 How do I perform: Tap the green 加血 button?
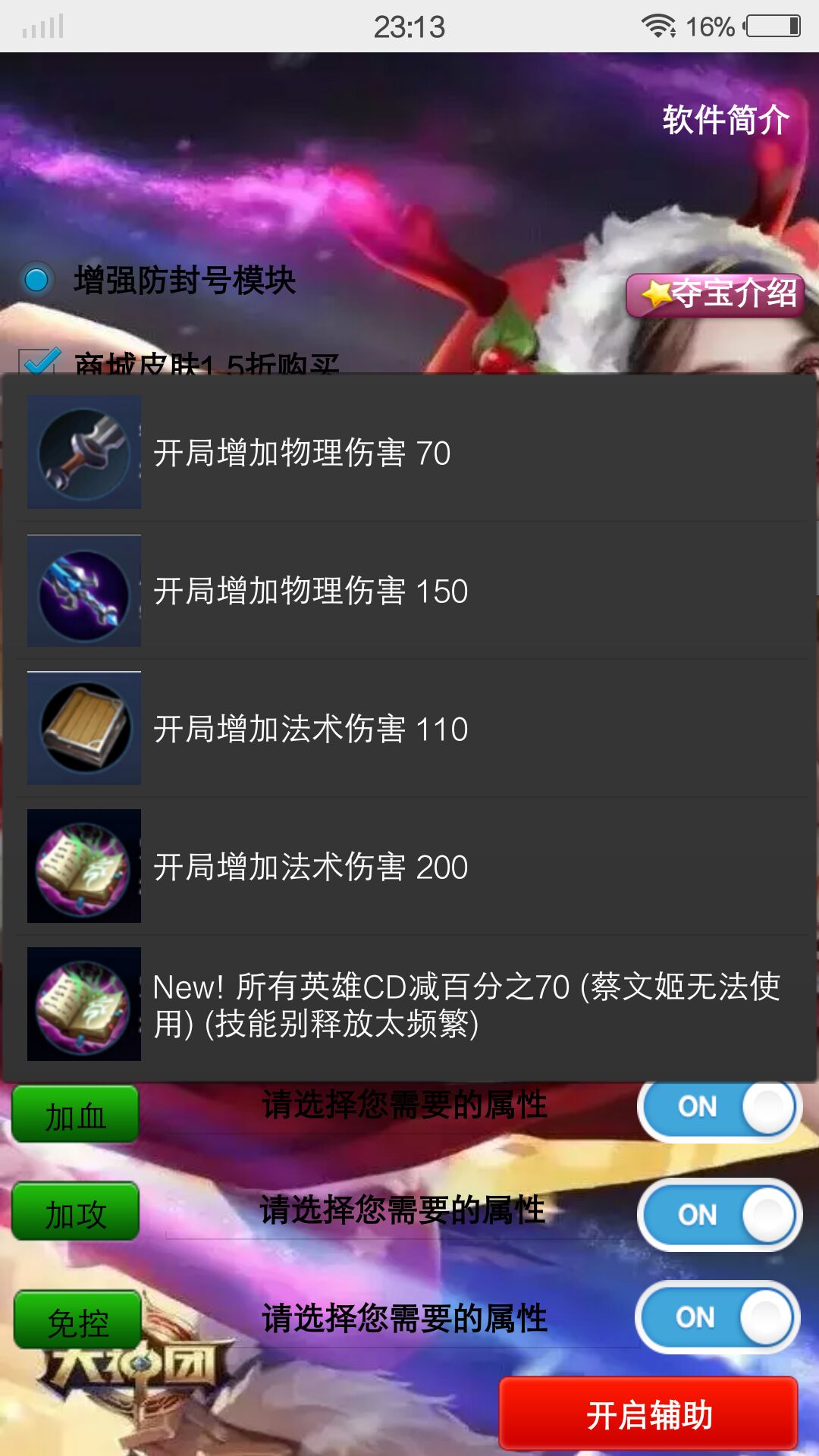(75, 1115)
